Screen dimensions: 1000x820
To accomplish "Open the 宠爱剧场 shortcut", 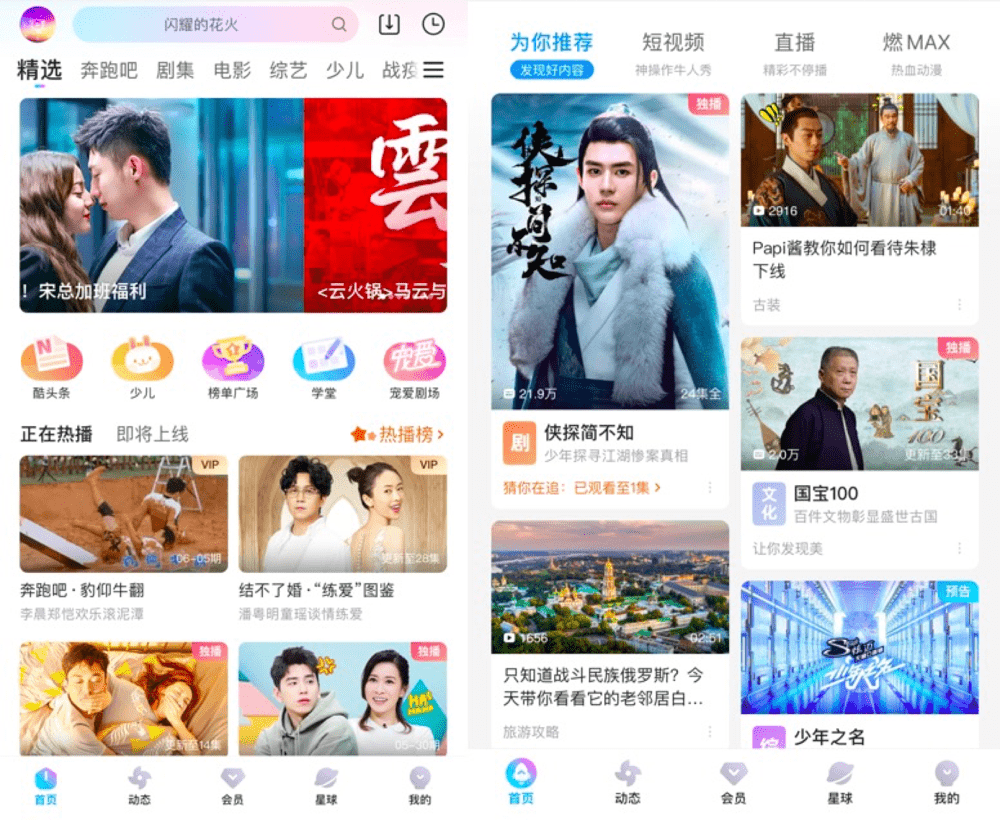I will pyautogui.click(x=414, y=367).
